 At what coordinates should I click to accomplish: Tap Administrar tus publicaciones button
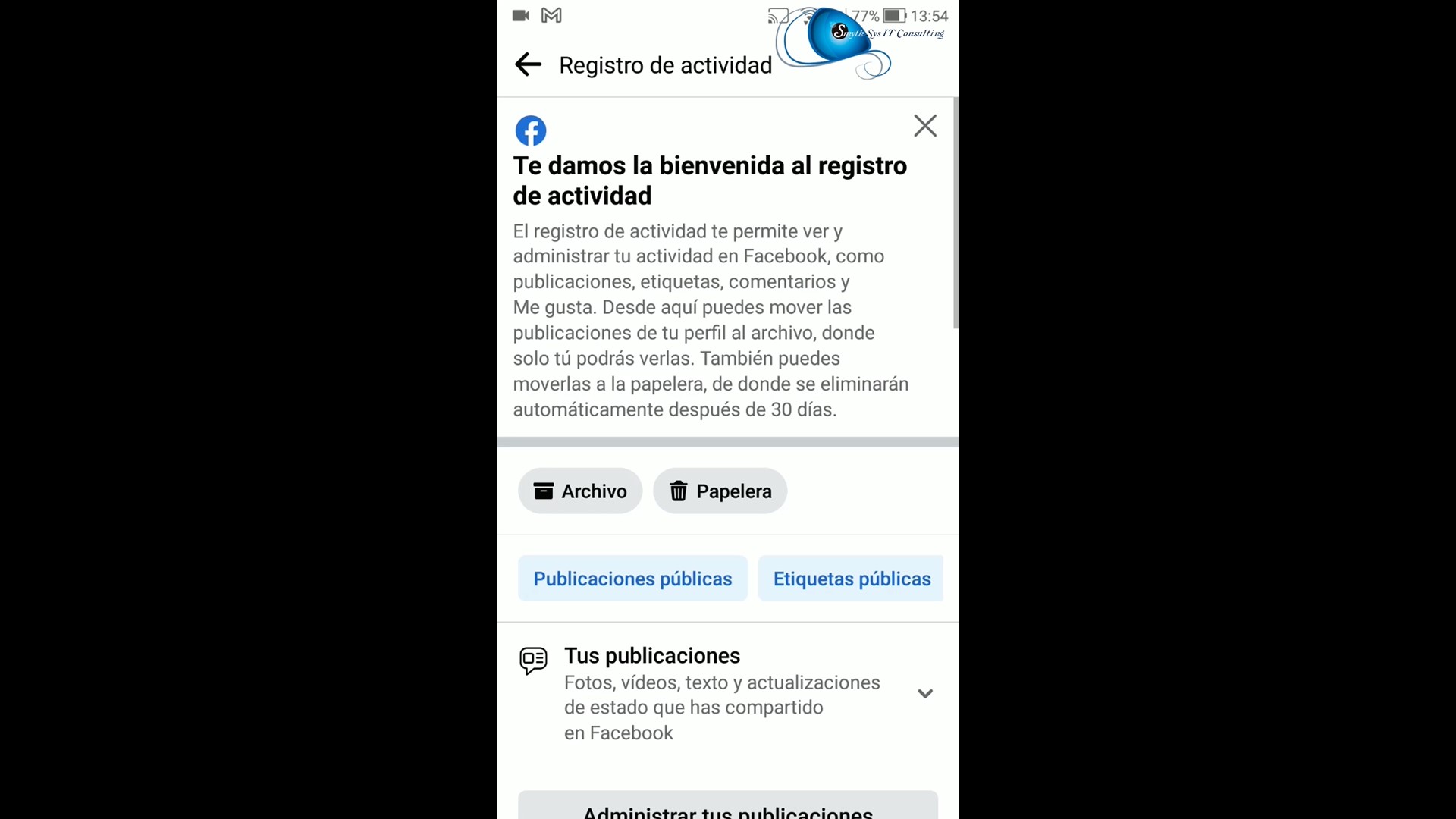tap(727, 807)
